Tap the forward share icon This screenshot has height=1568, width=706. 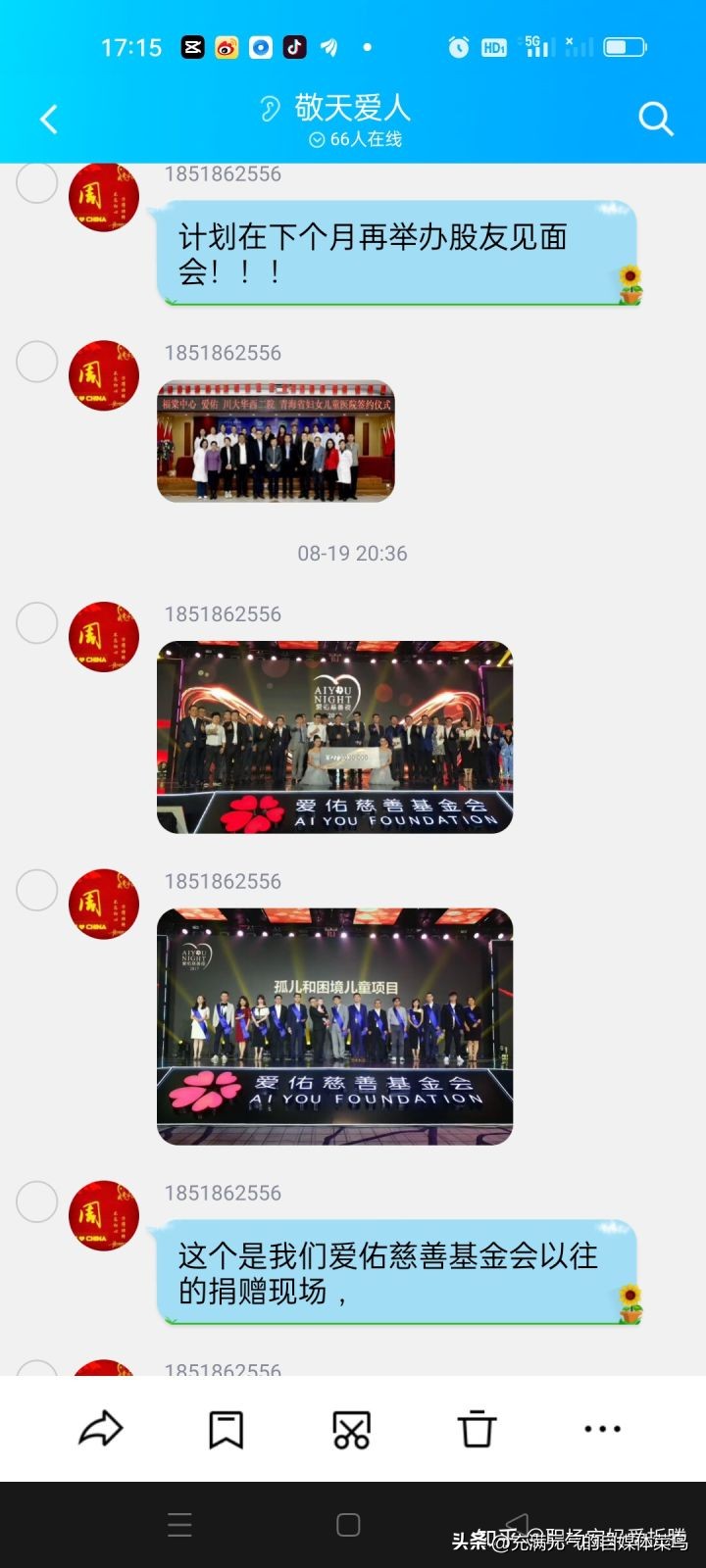click(x=101, y=1429)
